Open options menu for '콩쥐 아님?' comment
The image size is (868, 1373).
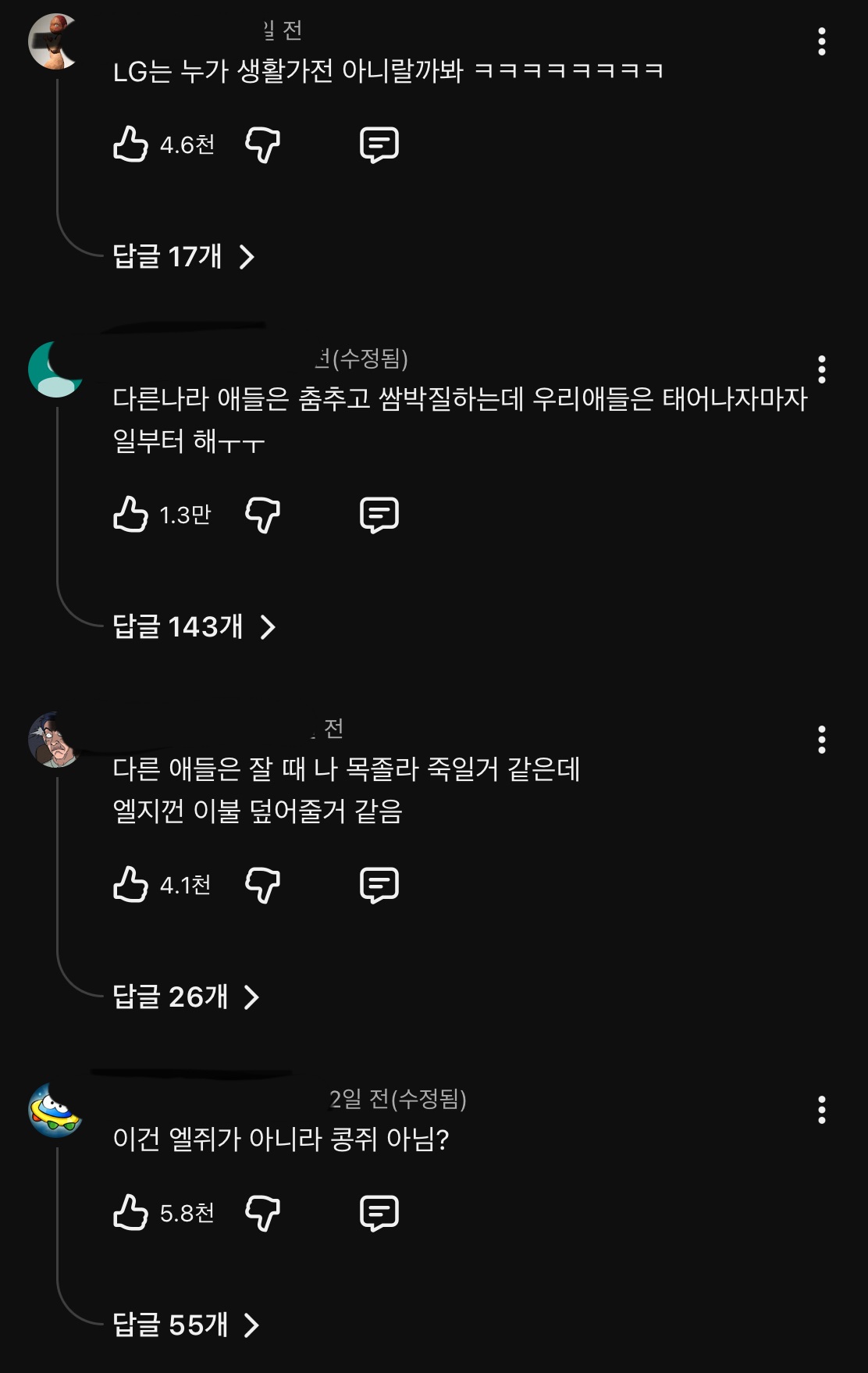point(821,1110)
